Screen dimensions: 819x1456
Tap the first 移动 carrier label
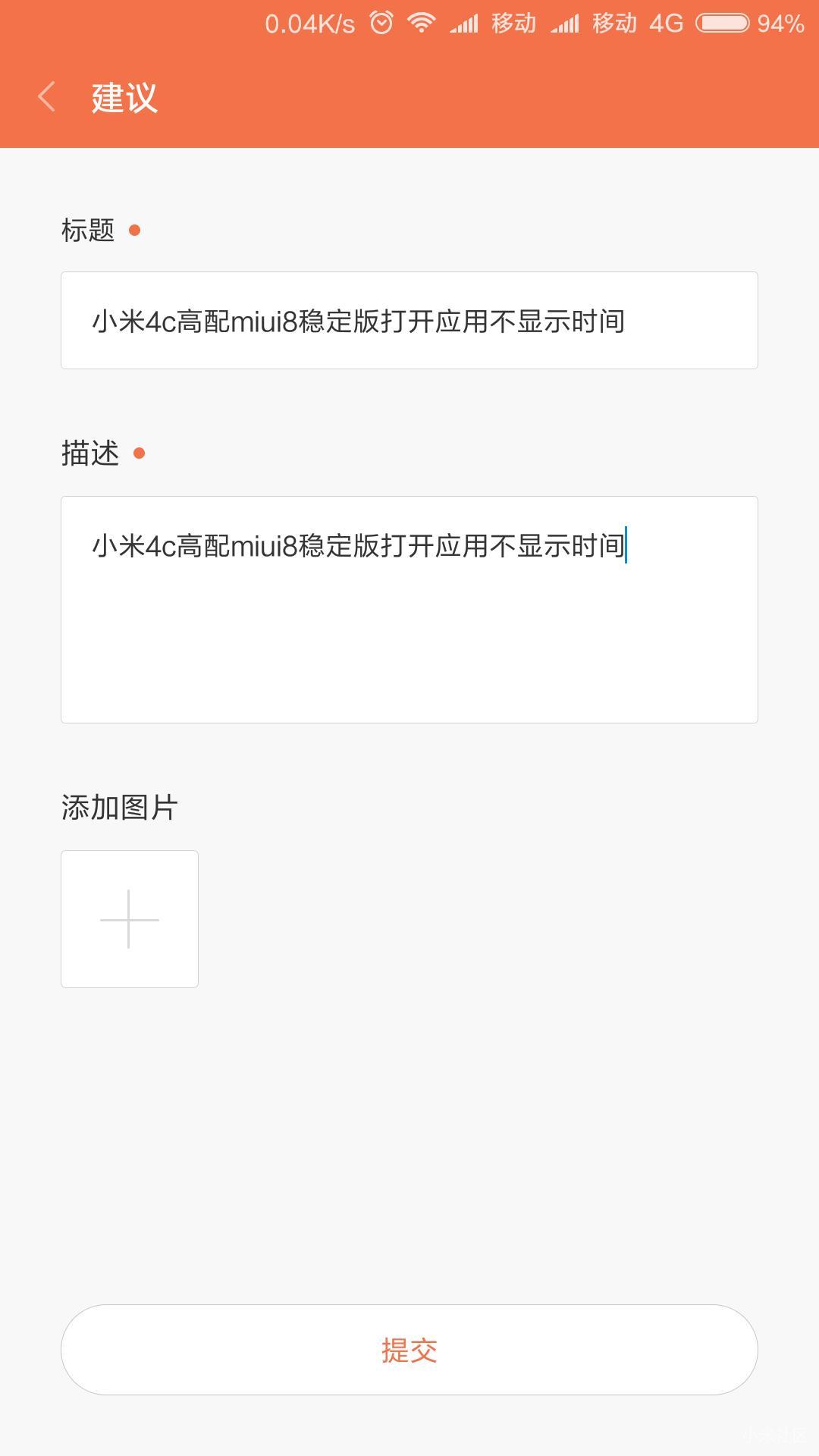pos(513,23)
